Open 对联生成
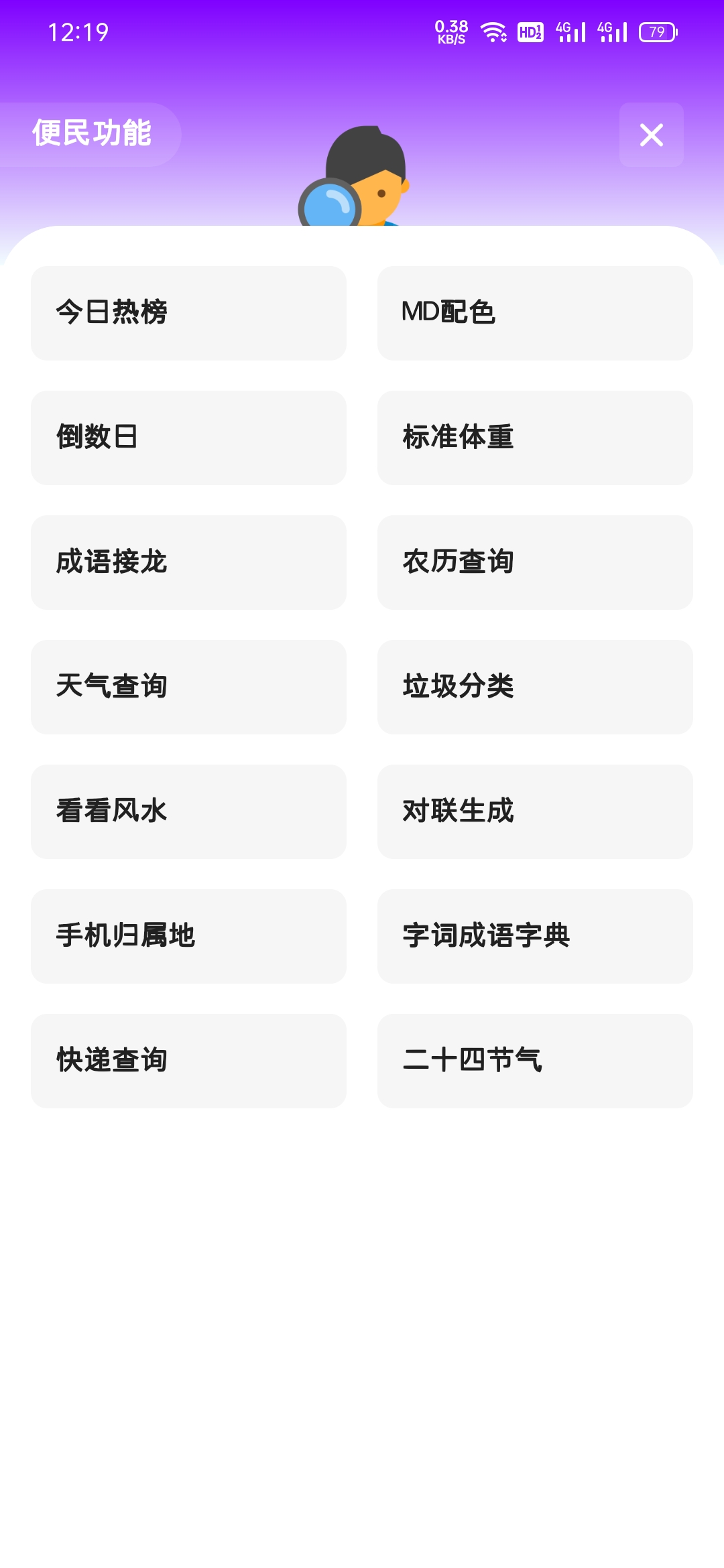 click(535, 811)
